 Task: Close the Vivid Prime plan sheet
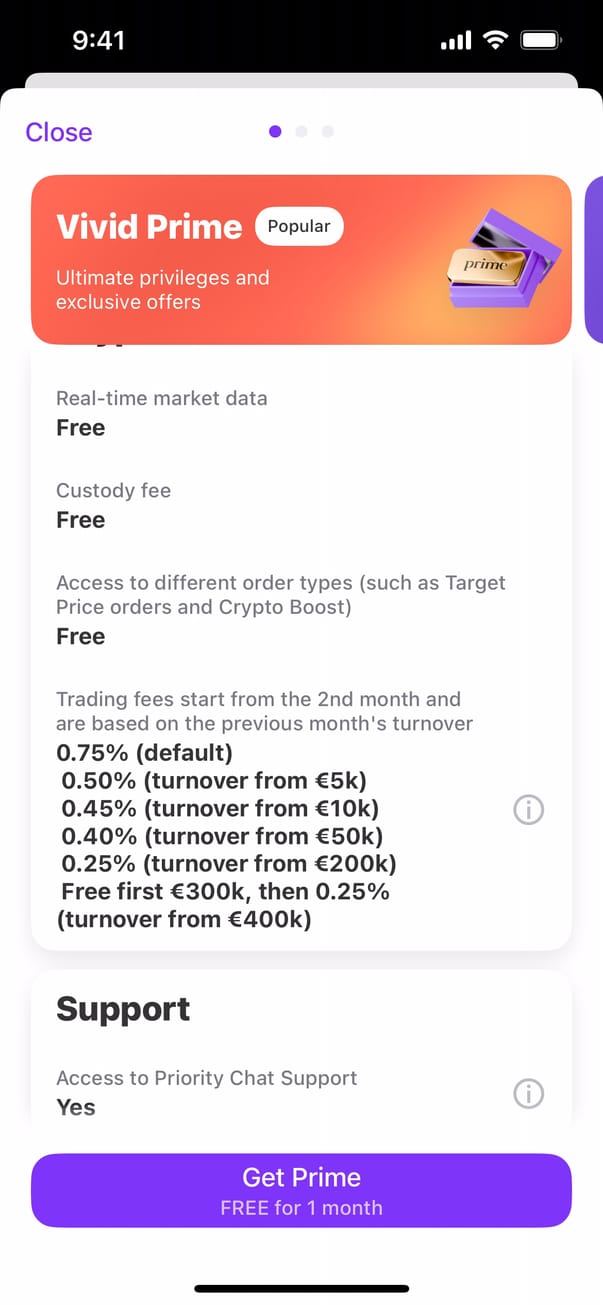pyautogui.click(x=59, y=132)
